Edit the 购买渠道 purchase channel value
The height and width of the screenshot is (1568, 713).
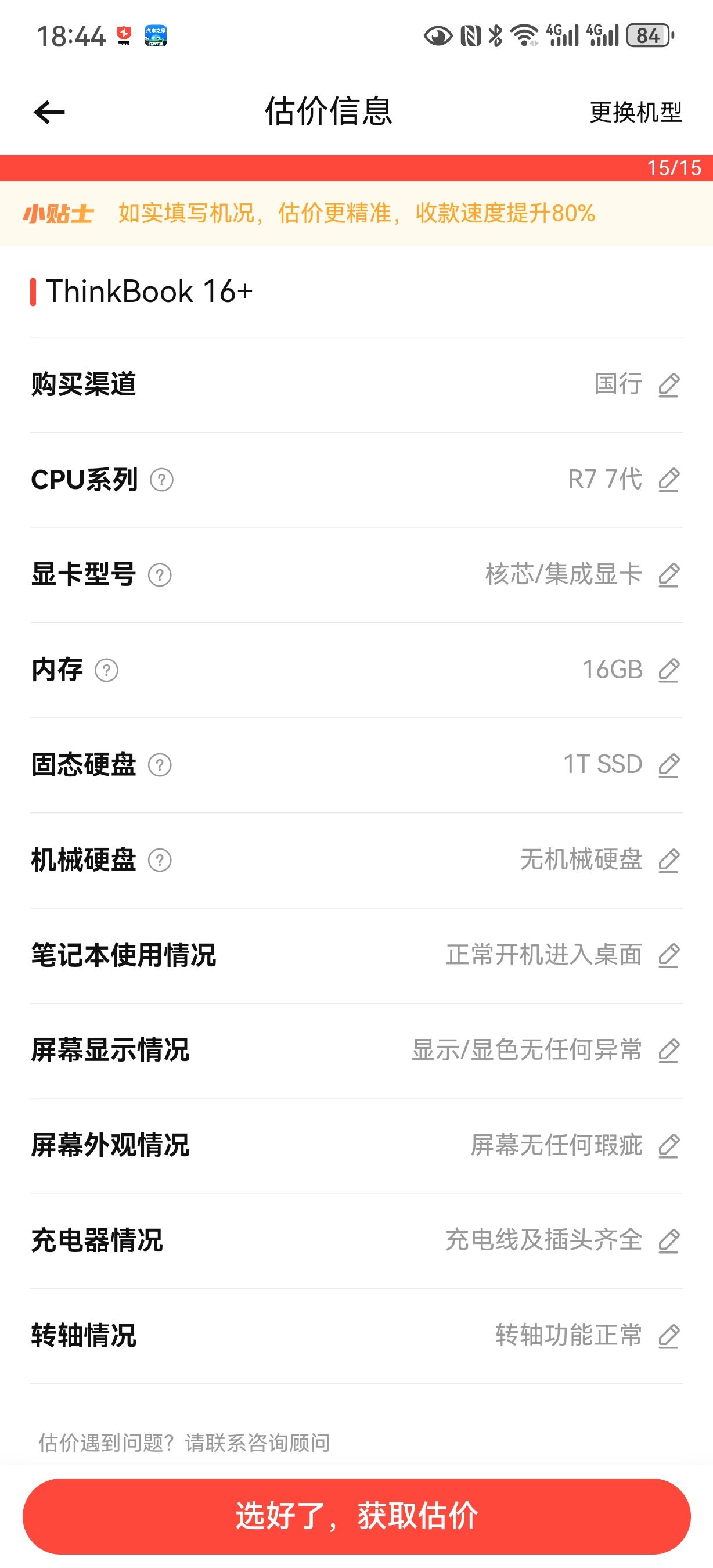click(669, 384)
